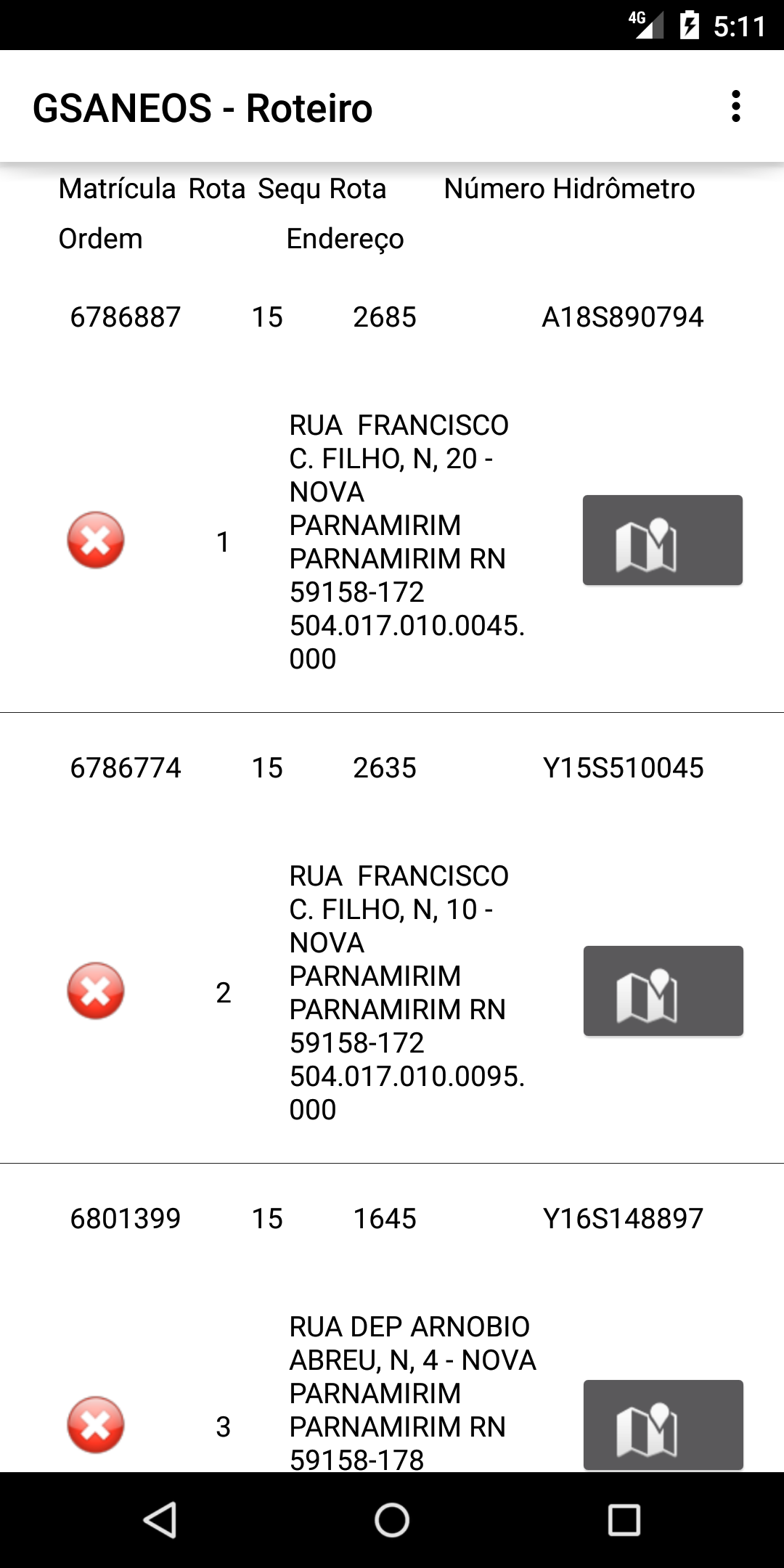Go back with the system back button
Viewport: 784px width, 1568px height.
click(160, 1520)
